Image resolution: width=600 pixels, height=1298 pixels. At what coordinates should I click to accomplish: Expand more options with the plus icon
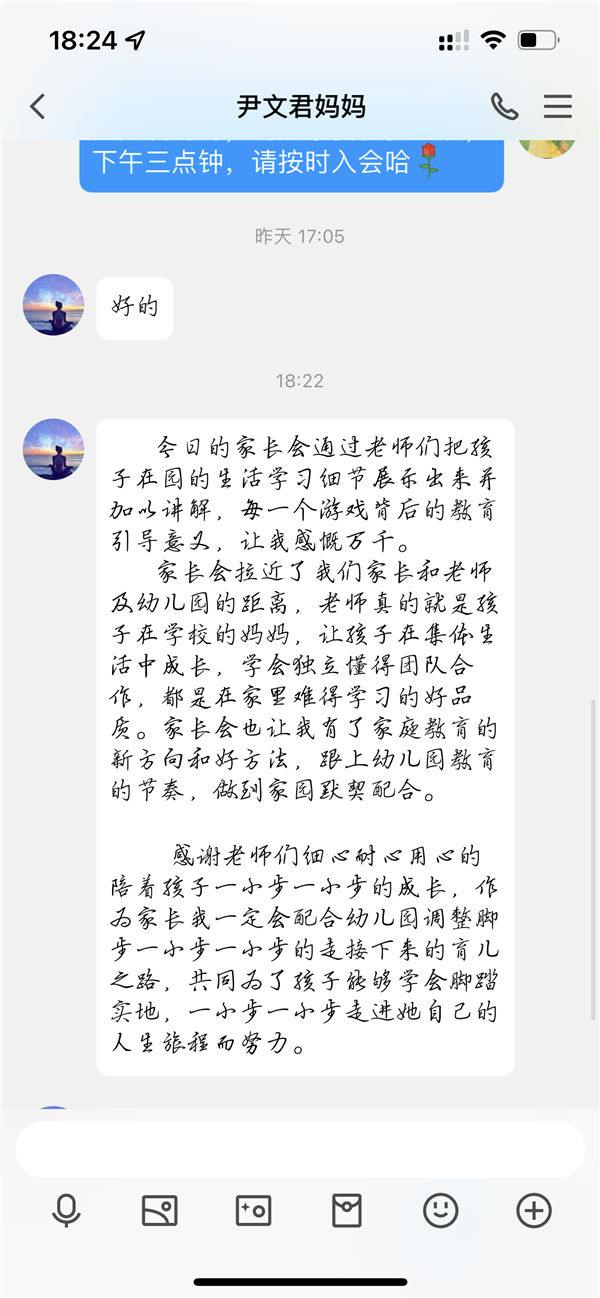tap(534, 1211)
